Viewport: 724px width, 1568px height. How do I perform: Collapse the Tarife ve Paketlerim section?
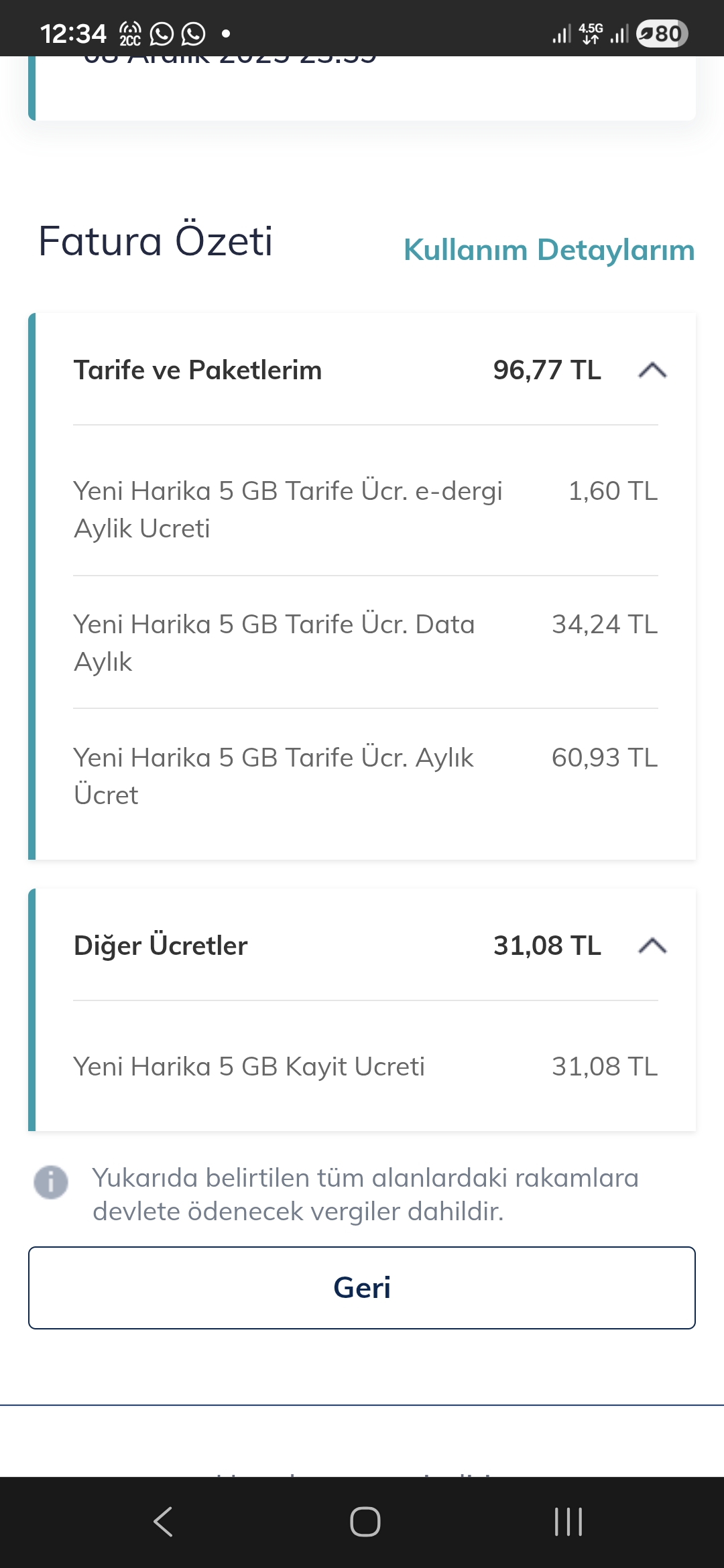(652, 370)
